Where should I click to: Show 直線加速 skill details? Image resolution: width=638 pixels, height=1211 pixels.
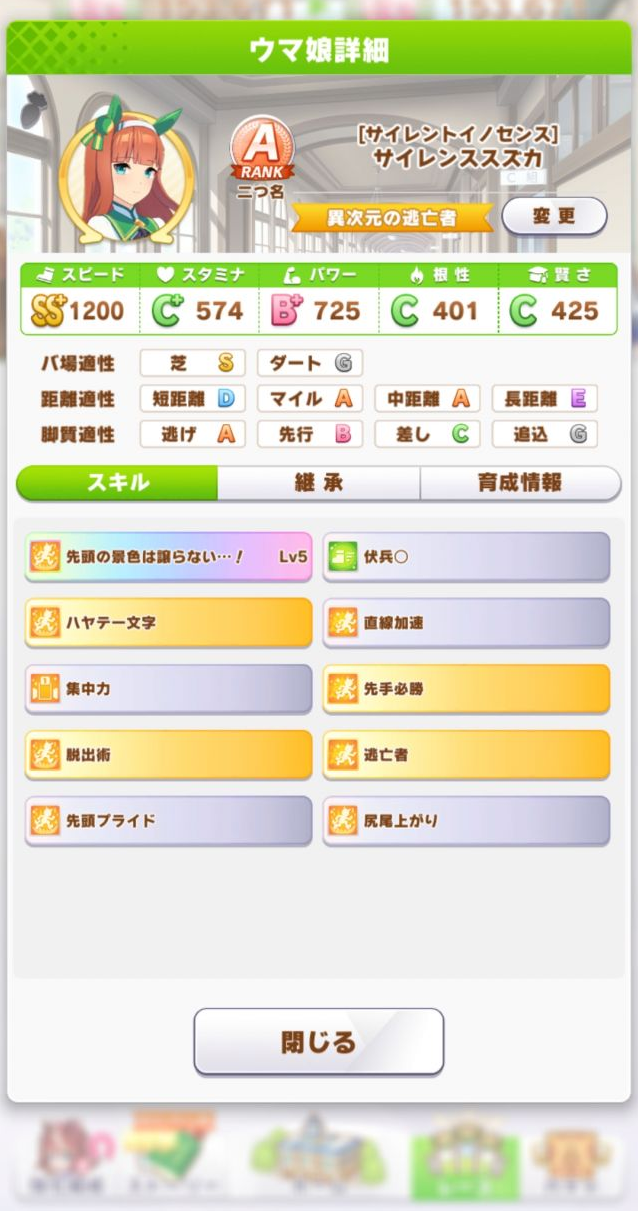[466, 622]
